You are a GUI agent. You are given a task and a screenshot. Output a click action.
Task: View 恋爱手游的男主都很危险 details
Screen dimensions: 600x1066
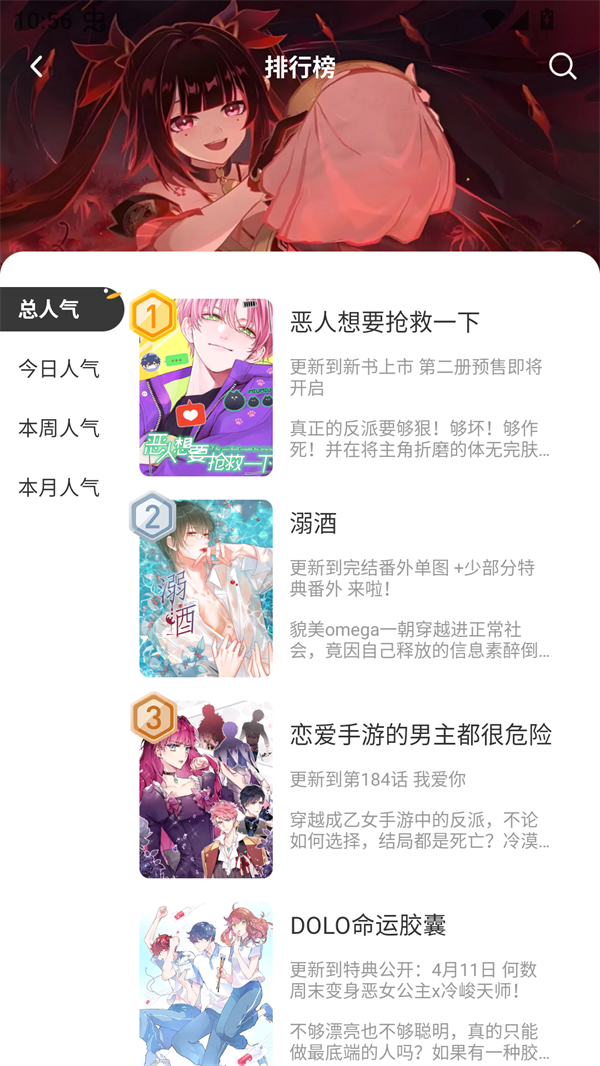click(x=421, y=735)
